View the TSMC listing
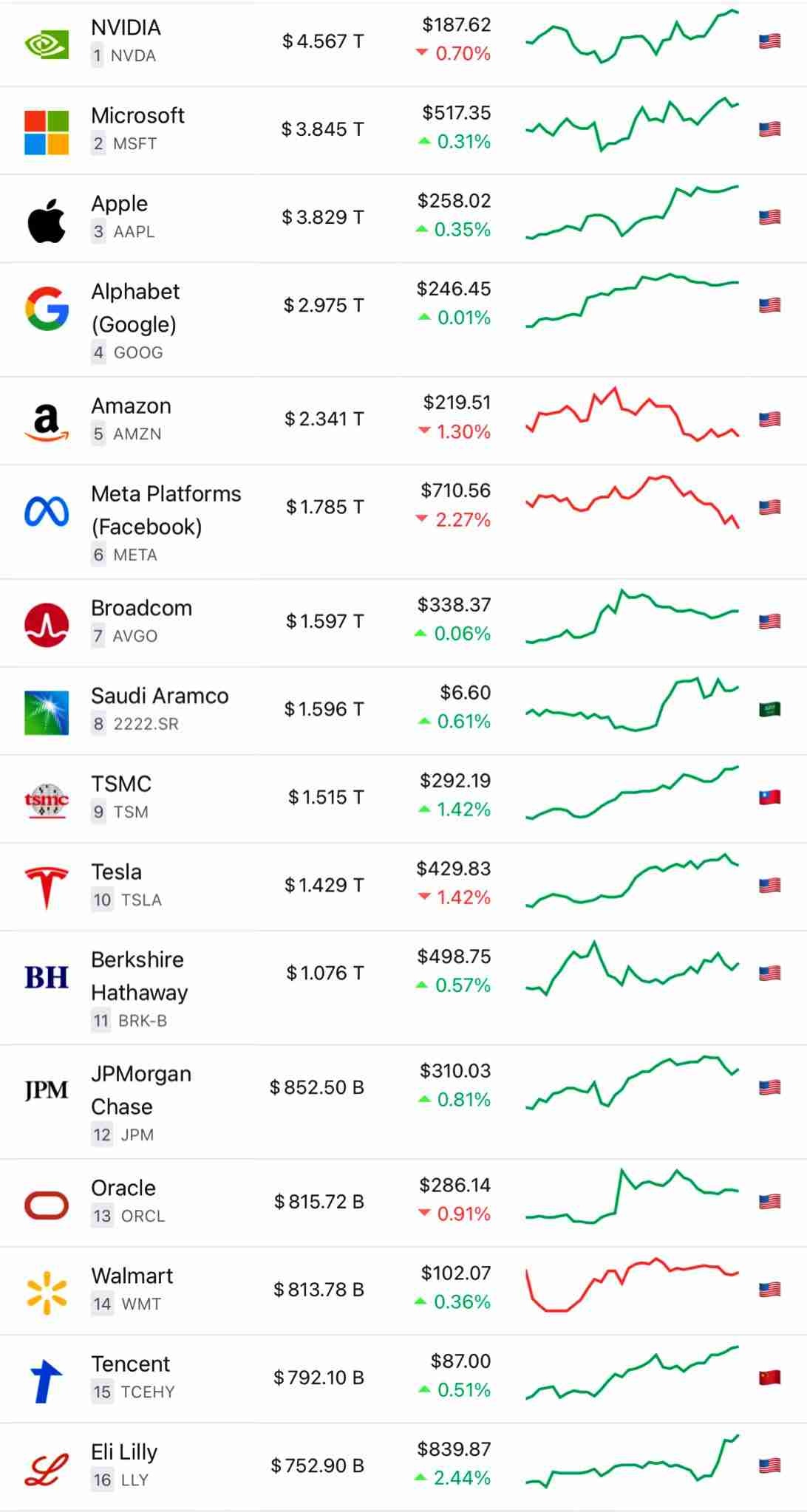 pyautogui.click(x=121, y=784)
